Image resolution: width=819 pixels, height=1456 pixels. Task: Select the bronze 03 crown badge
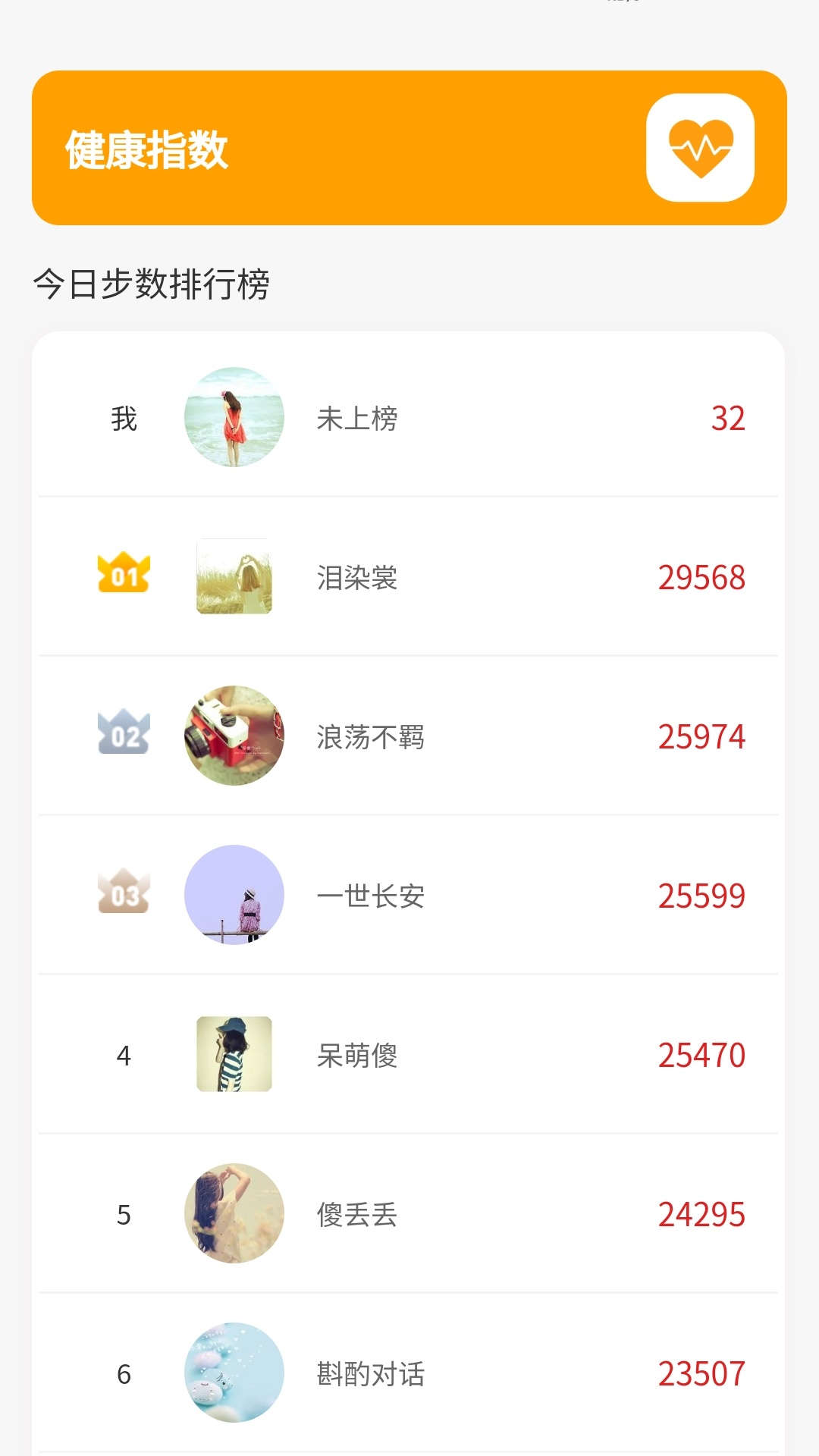click(124, 893)
